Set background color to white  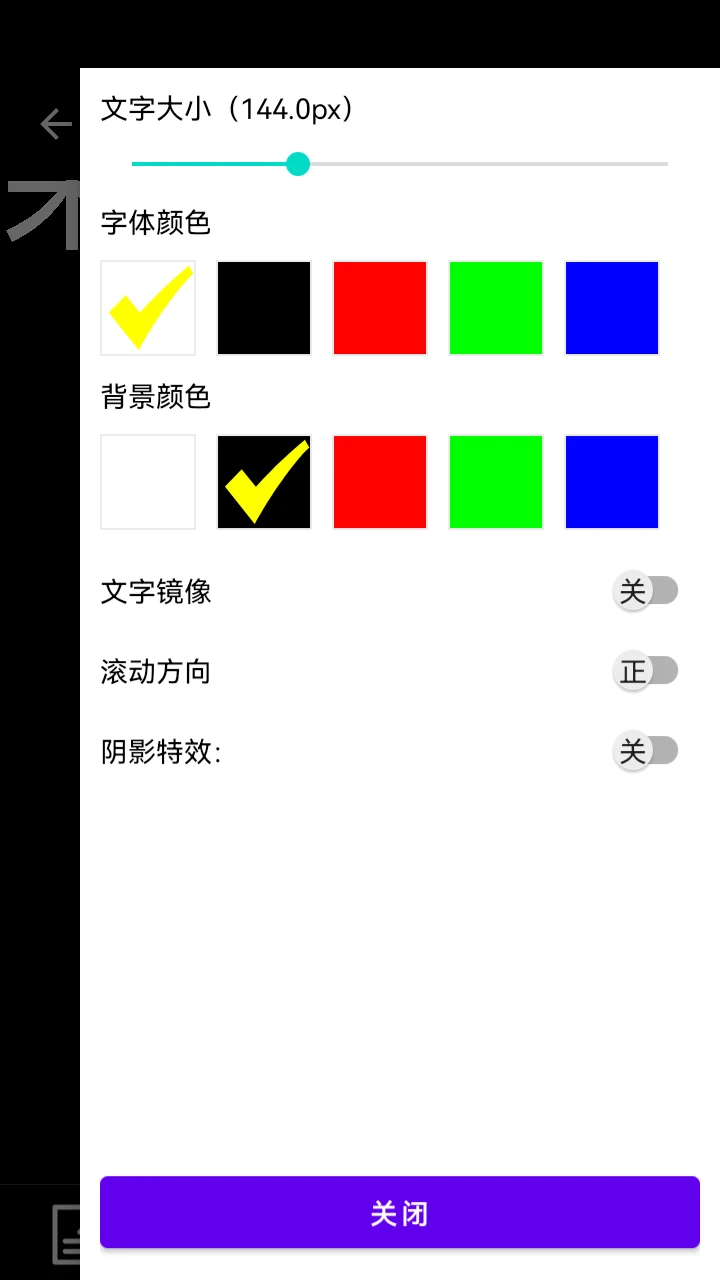point(148,482)
